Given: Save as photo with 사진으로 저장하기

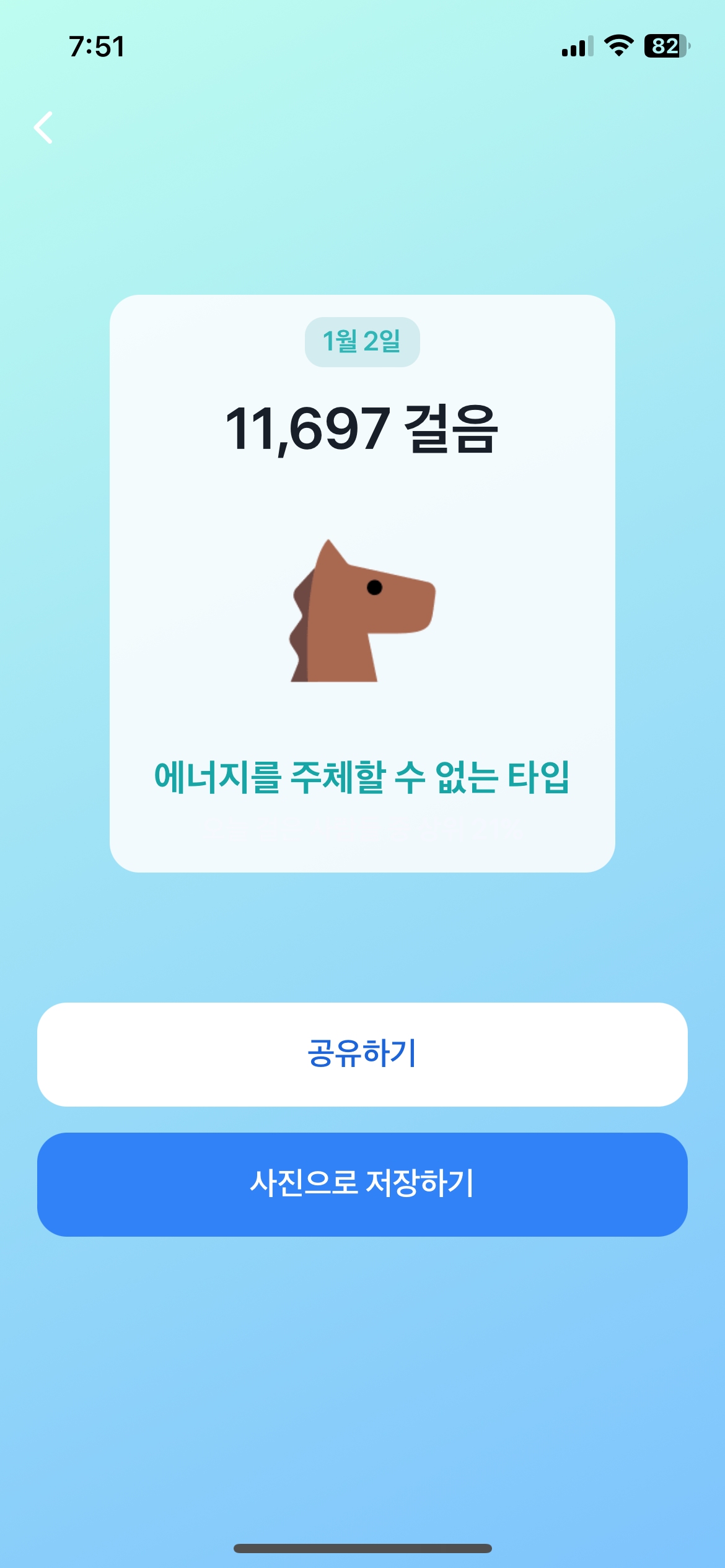Looking at the screenshot, I should pyautogui.click(x=362, y=1184).
